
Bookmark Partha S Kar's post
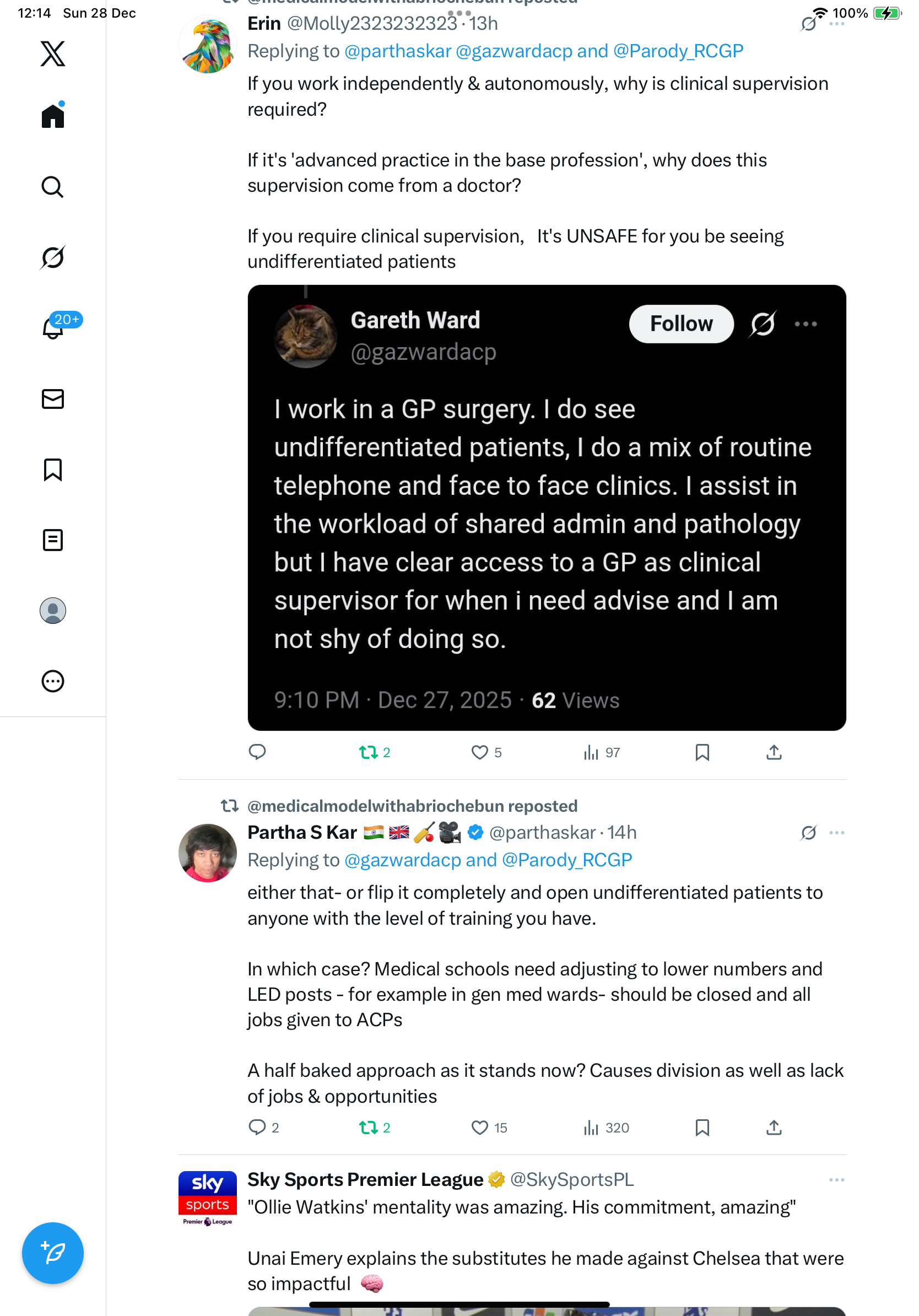[x=702, y=1128]
